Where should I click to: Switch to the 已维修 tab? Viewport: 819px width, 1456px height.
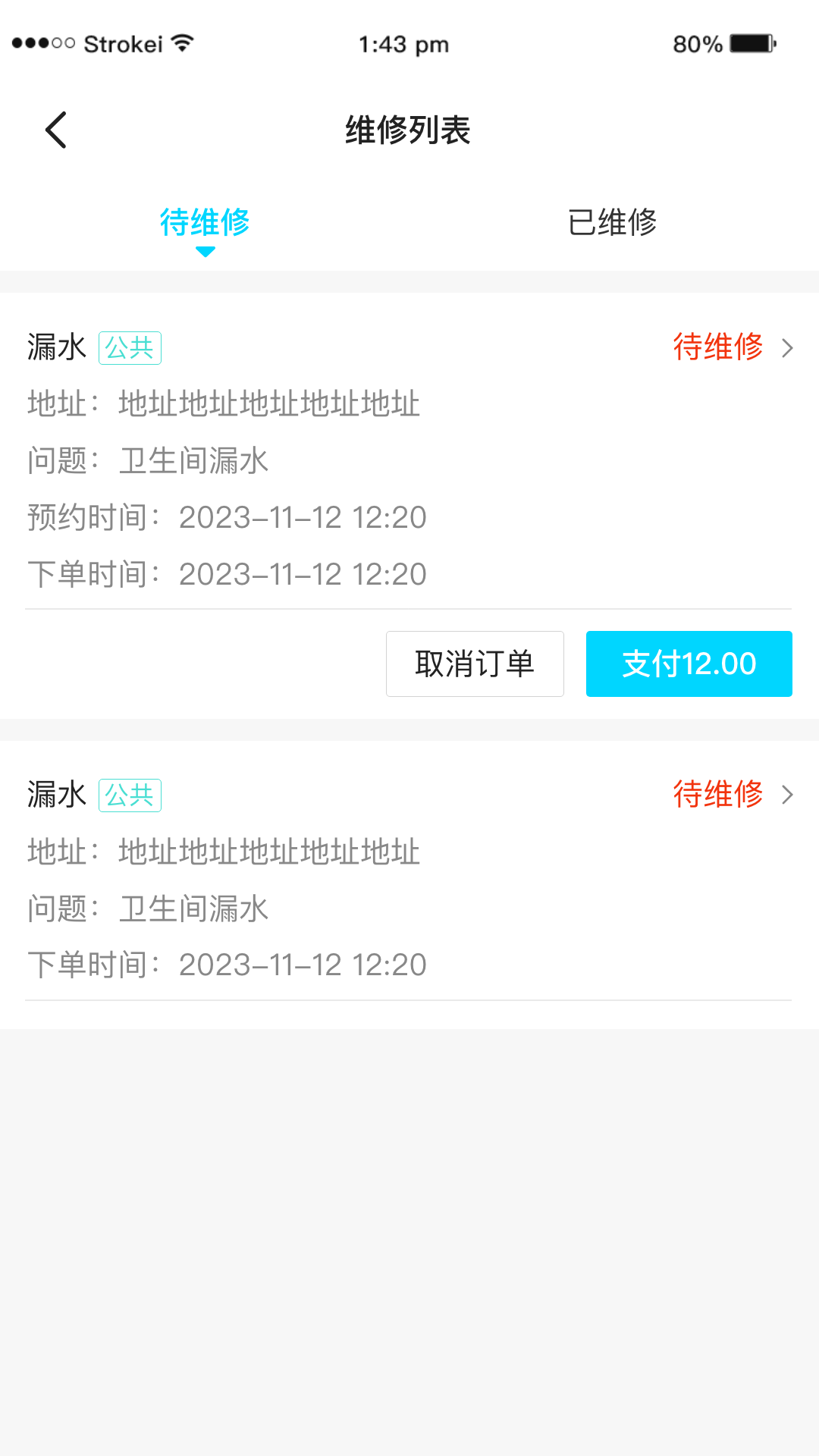point(613,222)
